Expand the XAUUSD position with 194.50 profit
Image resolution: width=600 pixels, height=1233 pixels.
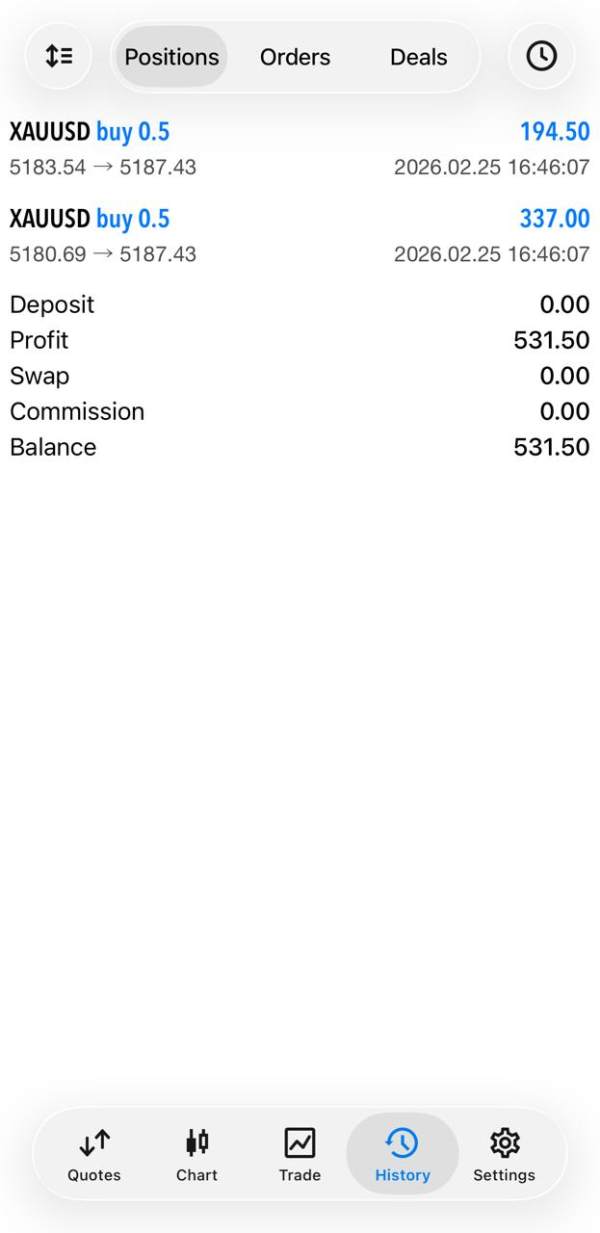[299, 148]
